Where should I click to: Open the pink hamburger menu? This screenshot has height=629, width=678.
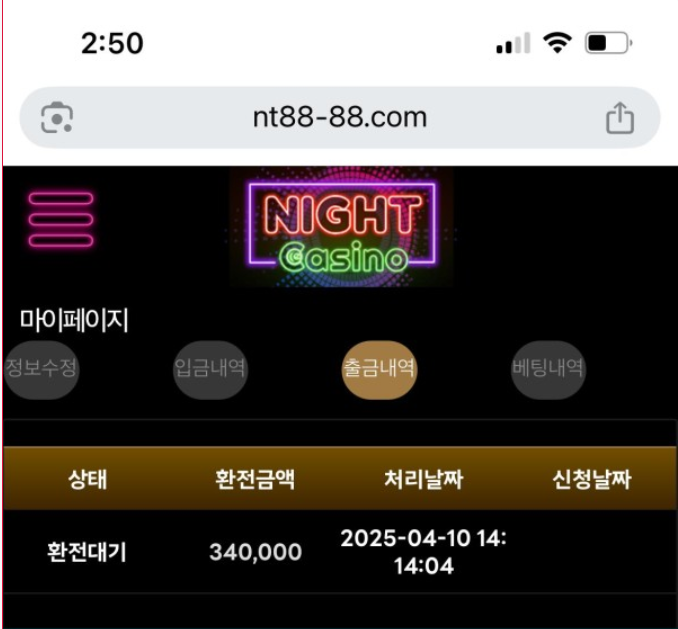tap(61, 218)
